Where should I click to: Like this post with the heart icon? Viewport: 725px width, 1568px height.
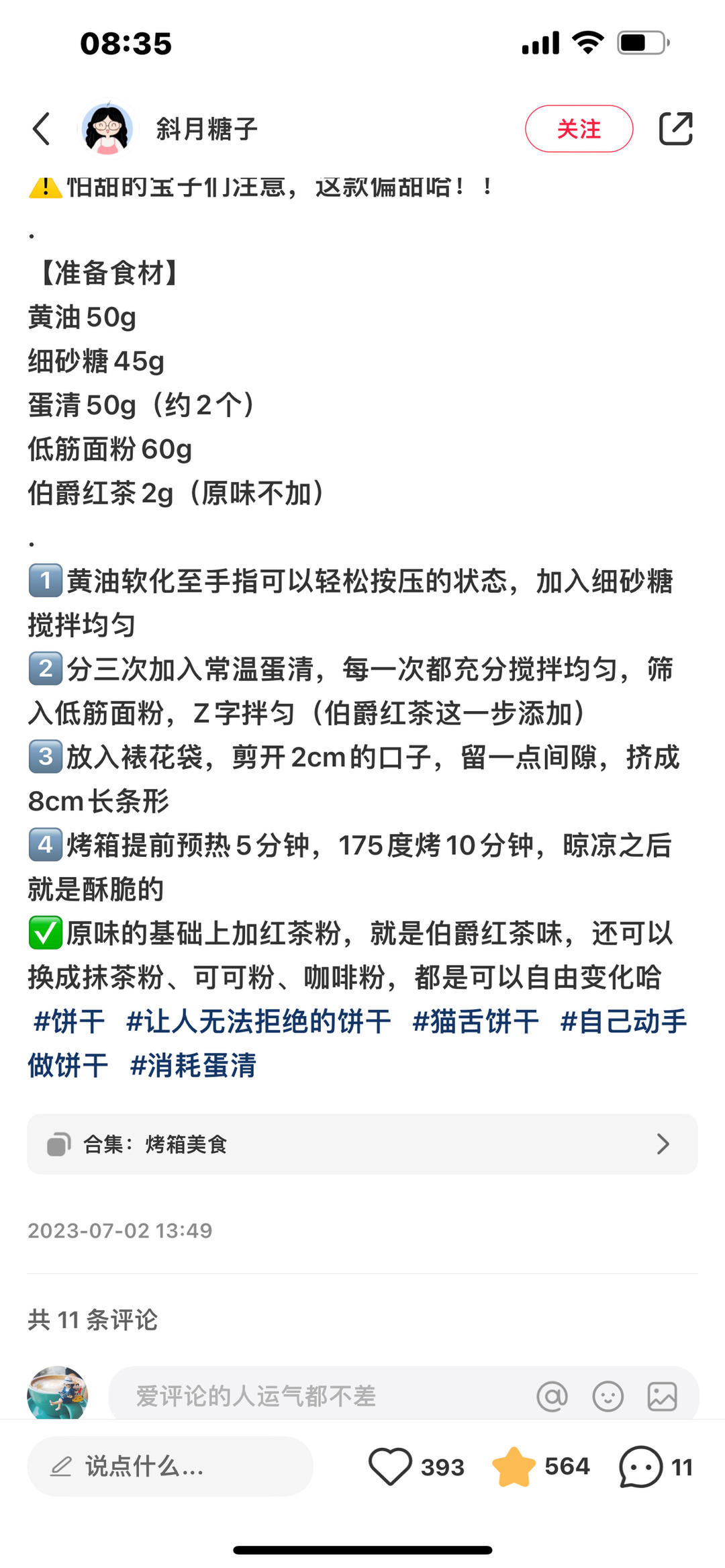point(390,1467)
